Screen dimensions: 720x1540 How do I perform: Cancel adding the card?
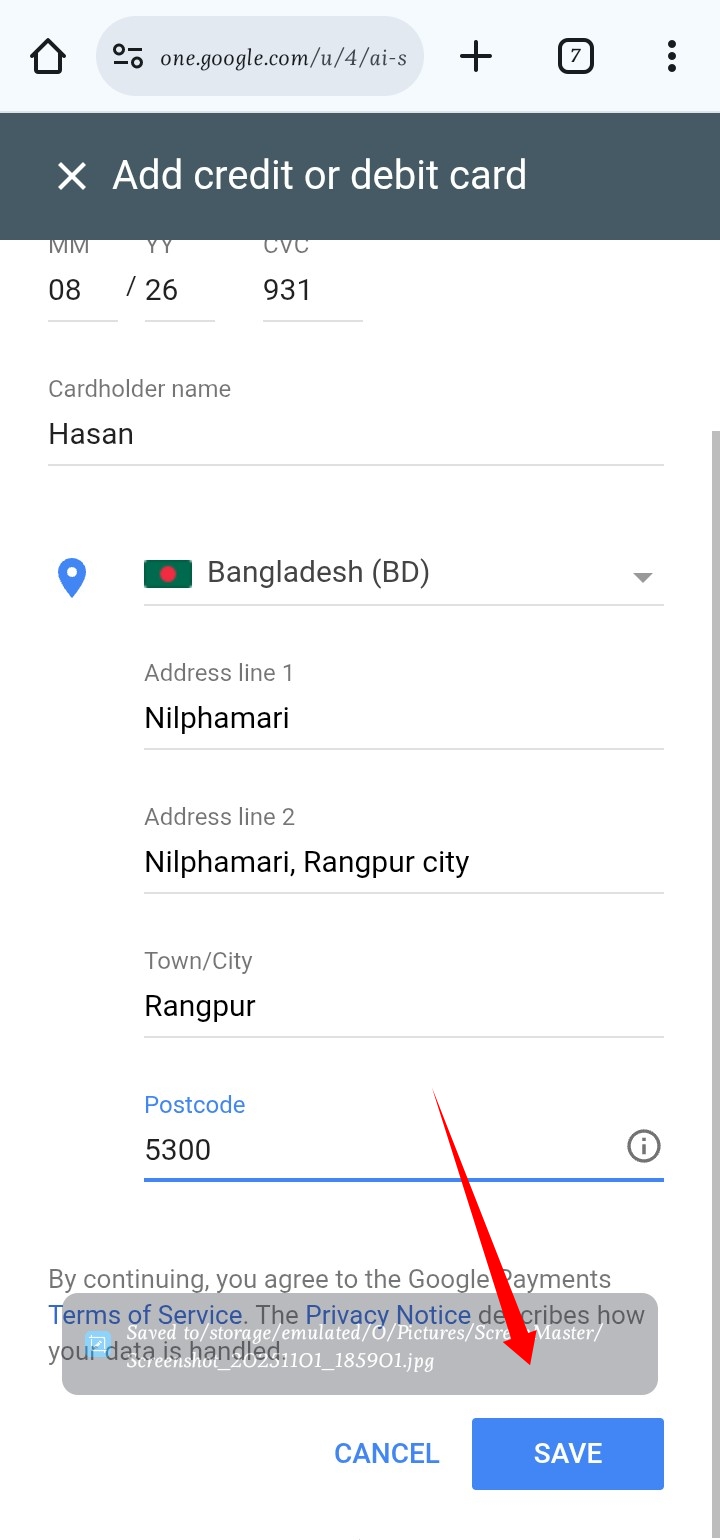pyautogui.click(x=387, y=1454)
